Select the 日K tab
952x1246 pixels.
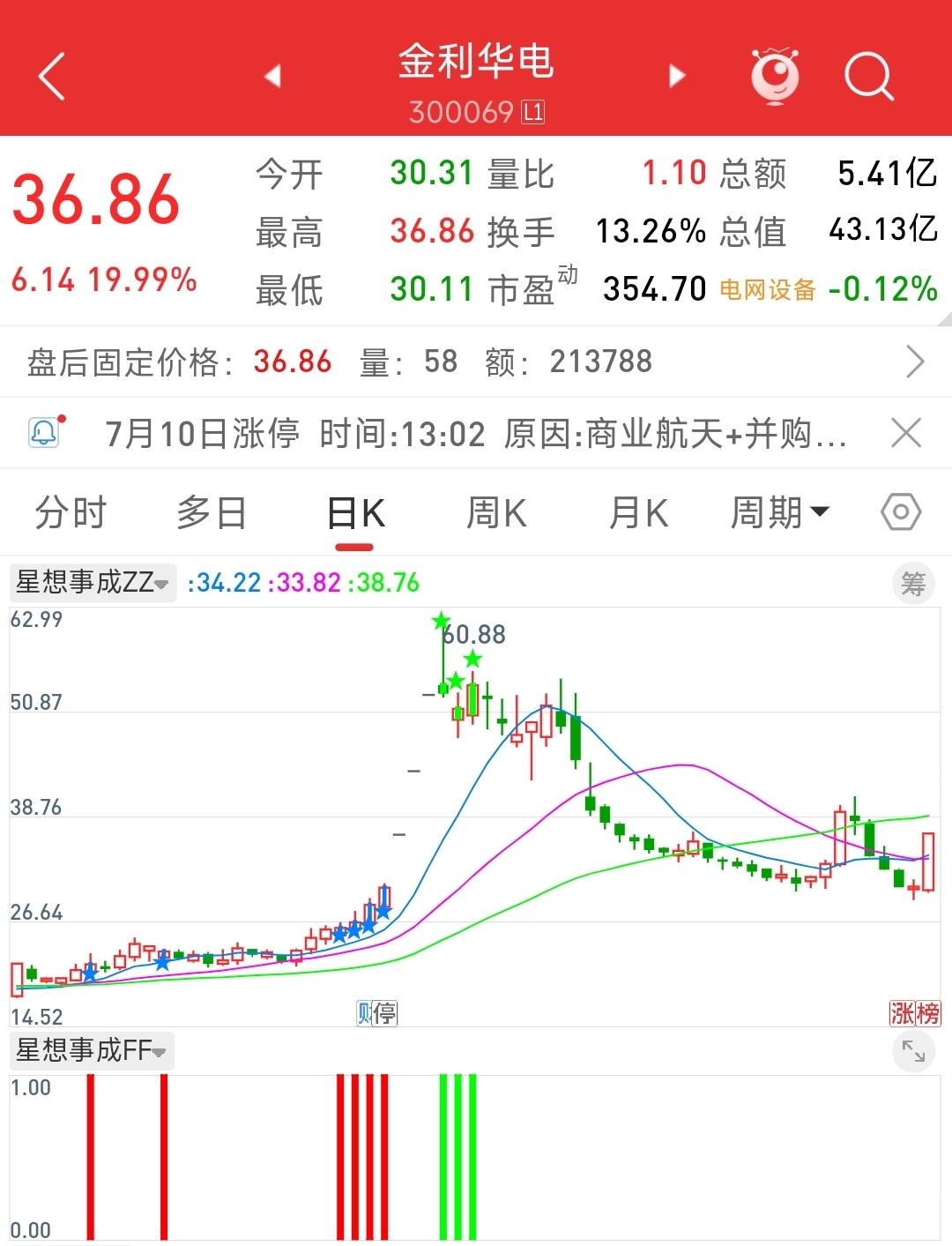[x=355, y=512]
